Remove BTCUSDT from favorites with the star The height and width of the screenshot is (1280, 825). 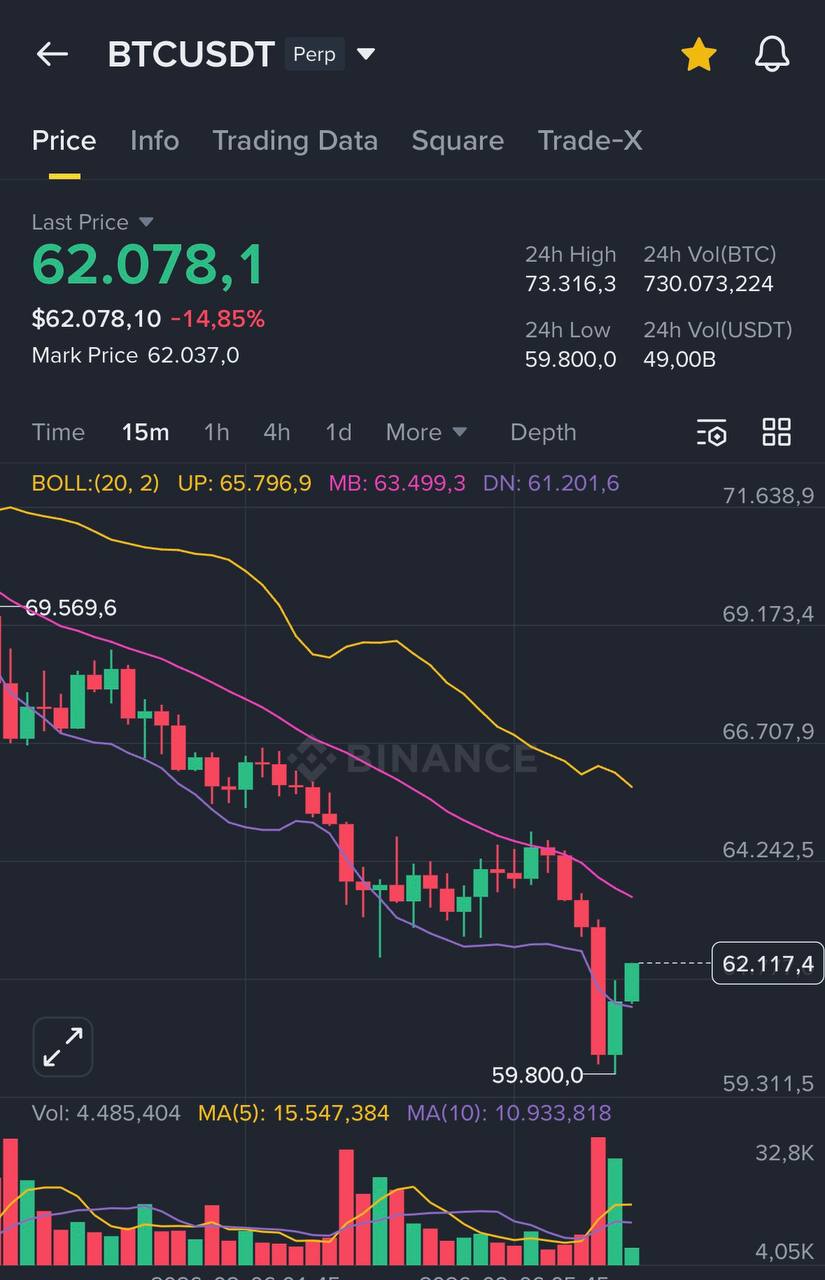pyautogui.click(x=698, y=55)
